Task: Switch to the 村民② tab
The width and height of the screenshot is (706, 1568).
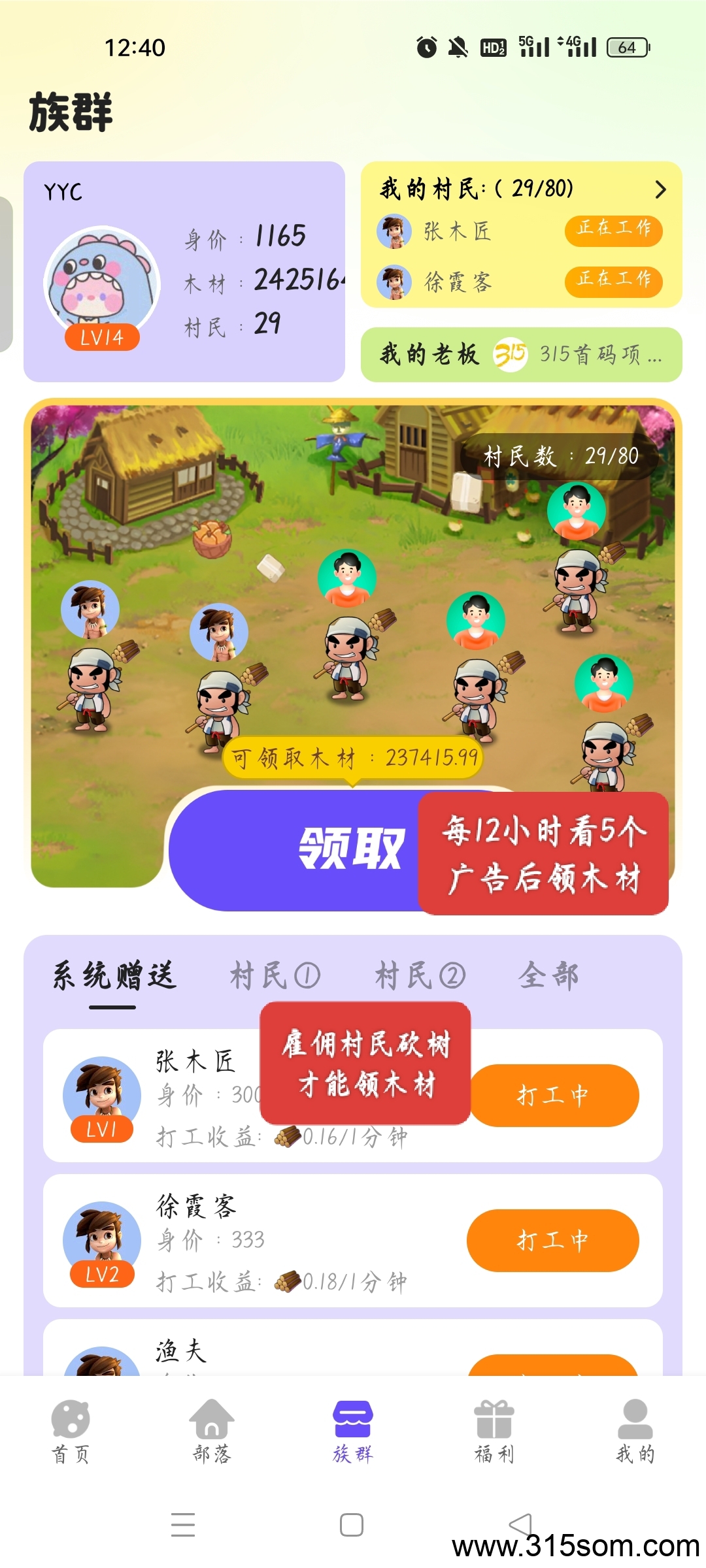Action: pos(420,976)
